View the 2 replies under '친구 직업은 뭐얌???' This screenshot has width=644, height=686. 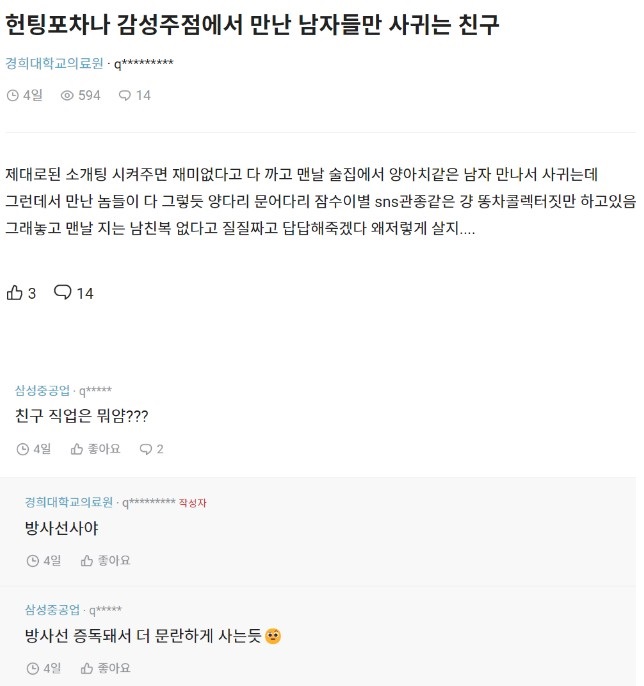click(x=151, y=449)
